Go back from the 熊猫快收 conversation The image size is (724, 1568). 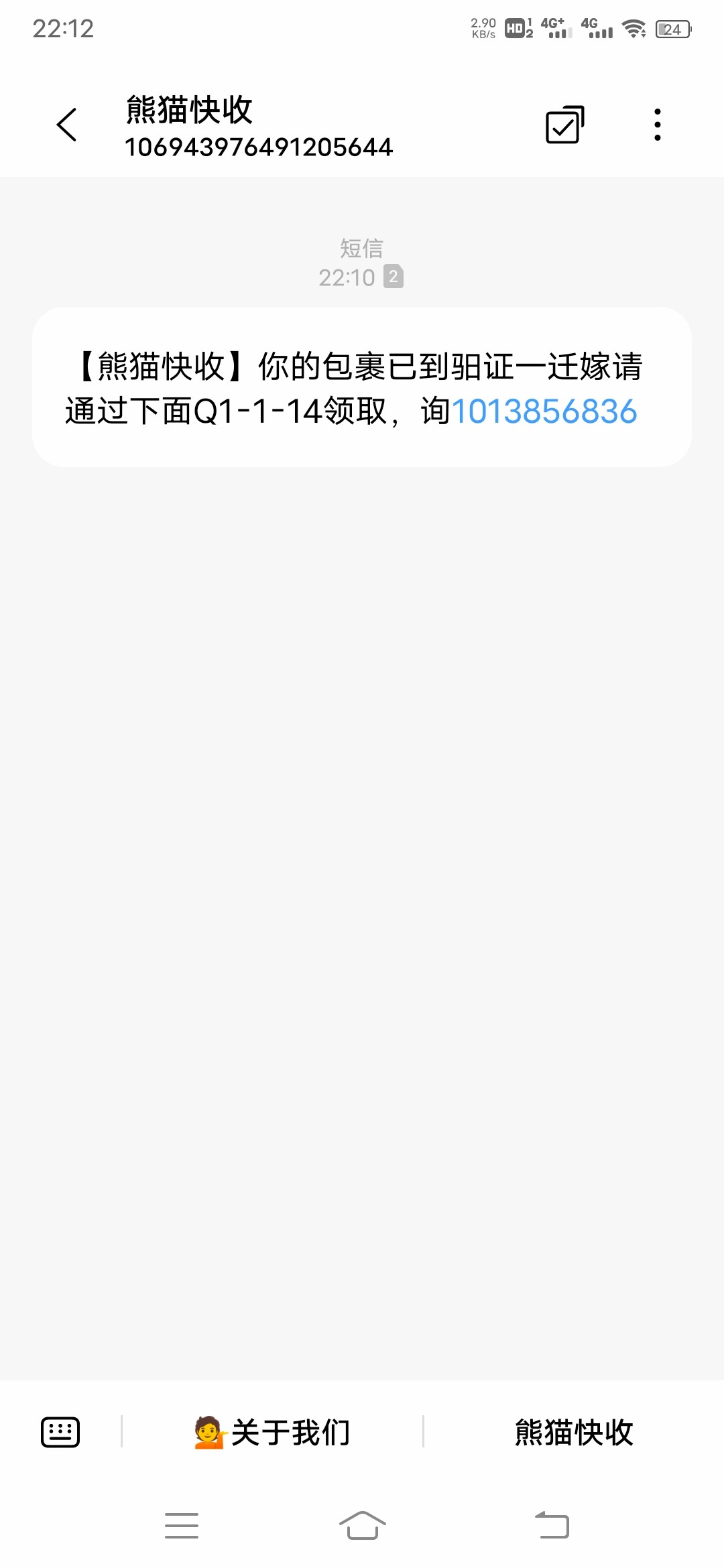(67, 125)
